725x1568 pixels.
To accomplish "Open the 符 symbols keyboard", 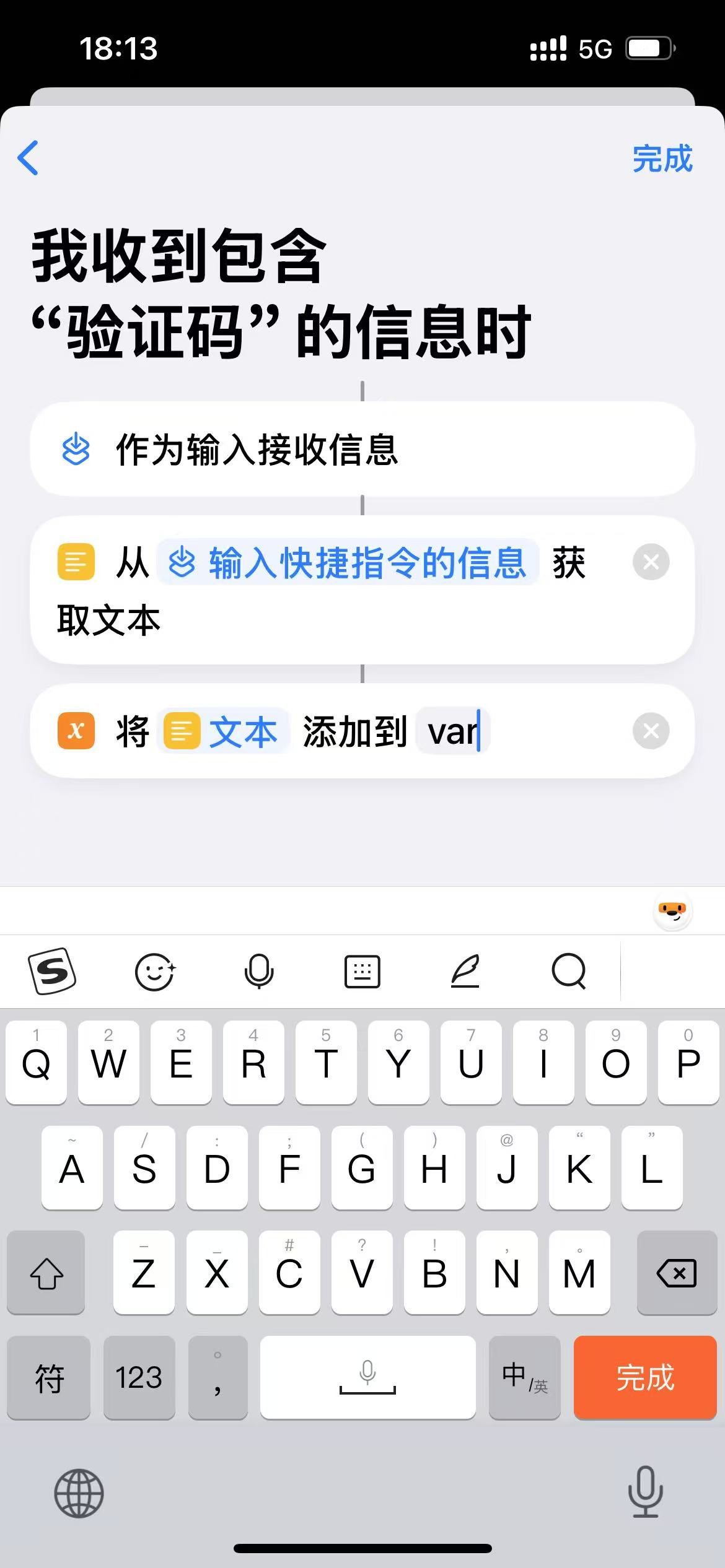I will (49, 1379).
